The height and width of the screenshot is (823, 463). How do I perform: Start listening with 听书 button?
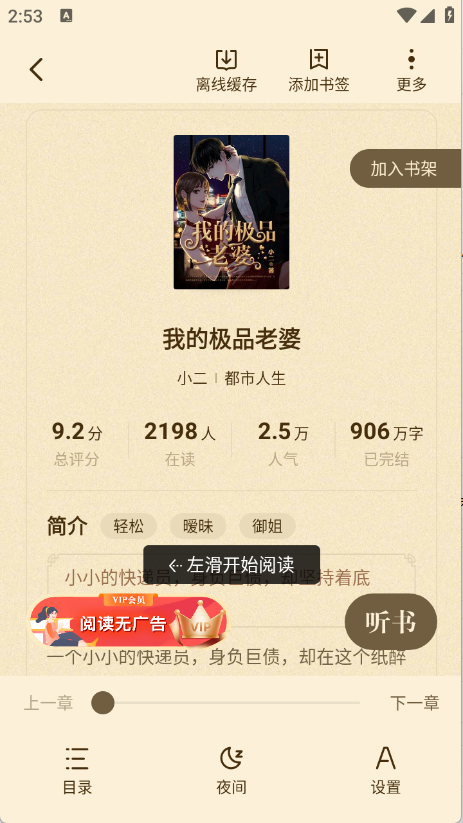391,622
